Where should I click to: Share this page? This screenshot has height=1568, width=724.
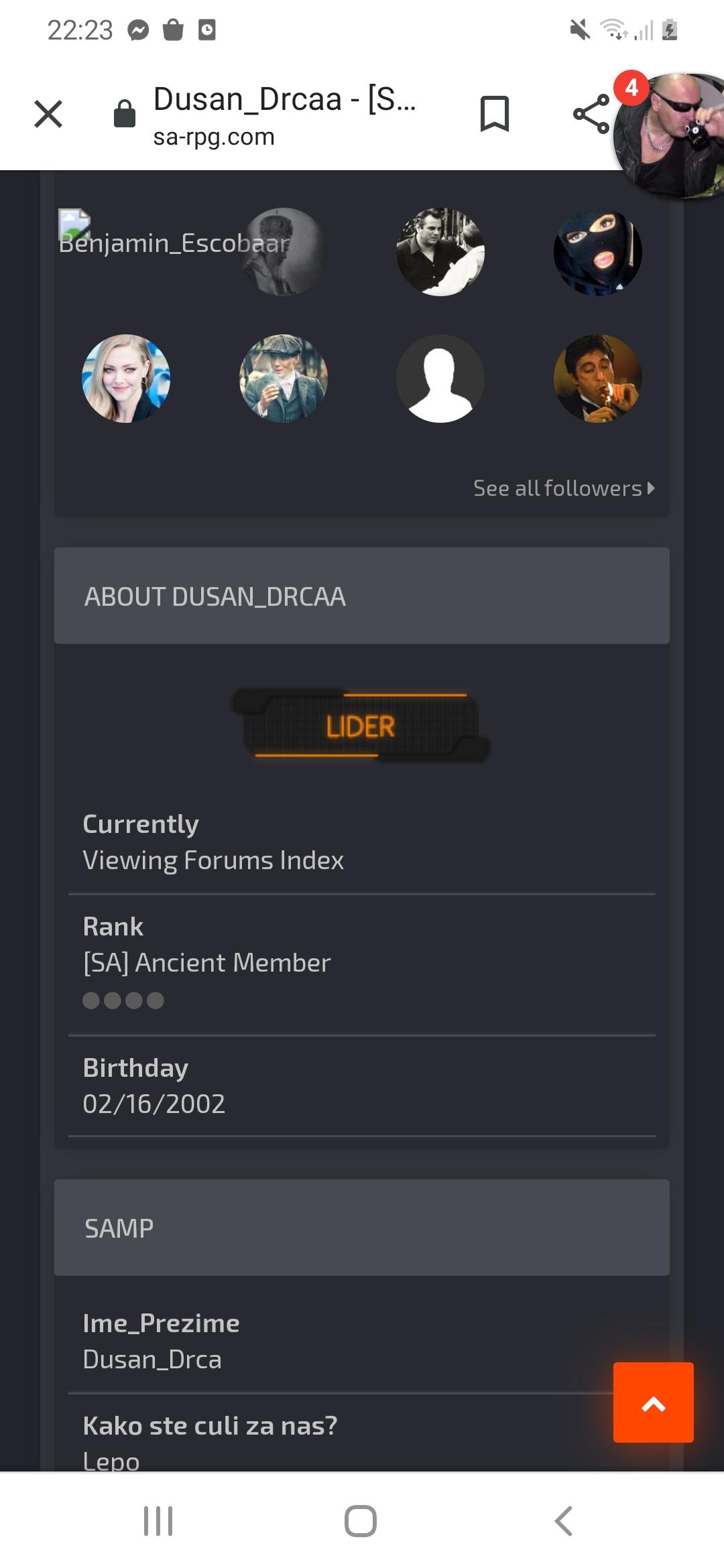(591, 114)
